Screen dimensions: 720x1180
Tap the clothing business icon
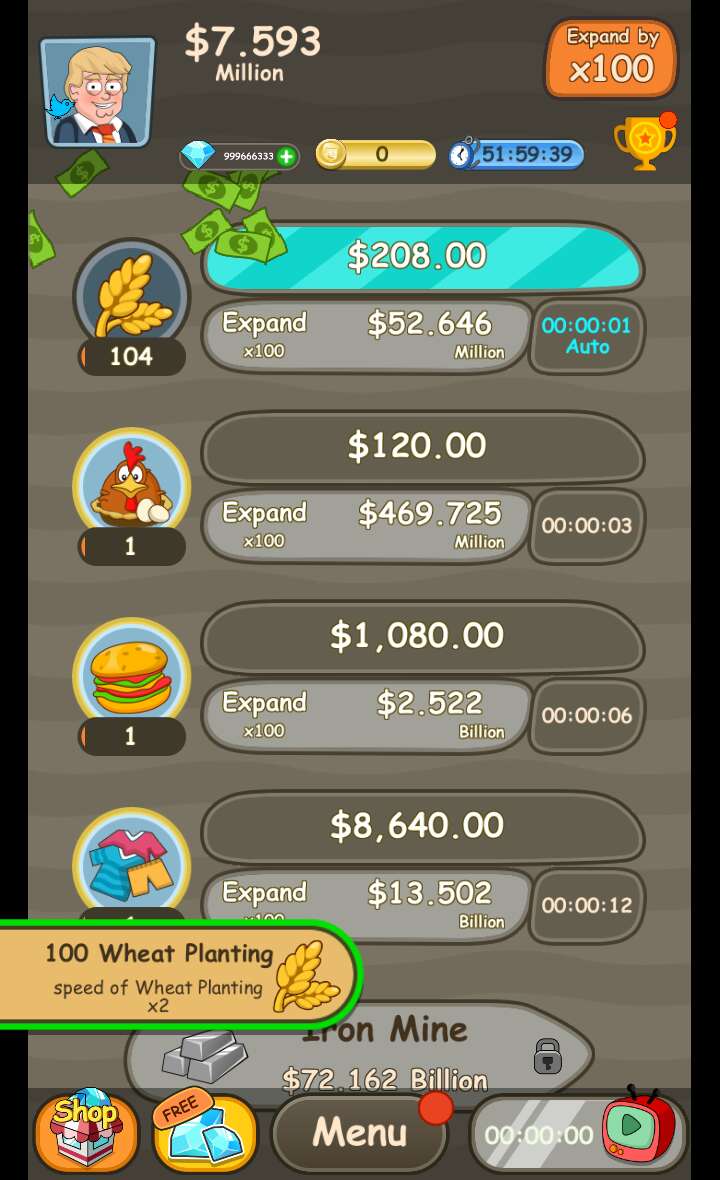pos(131,862)
